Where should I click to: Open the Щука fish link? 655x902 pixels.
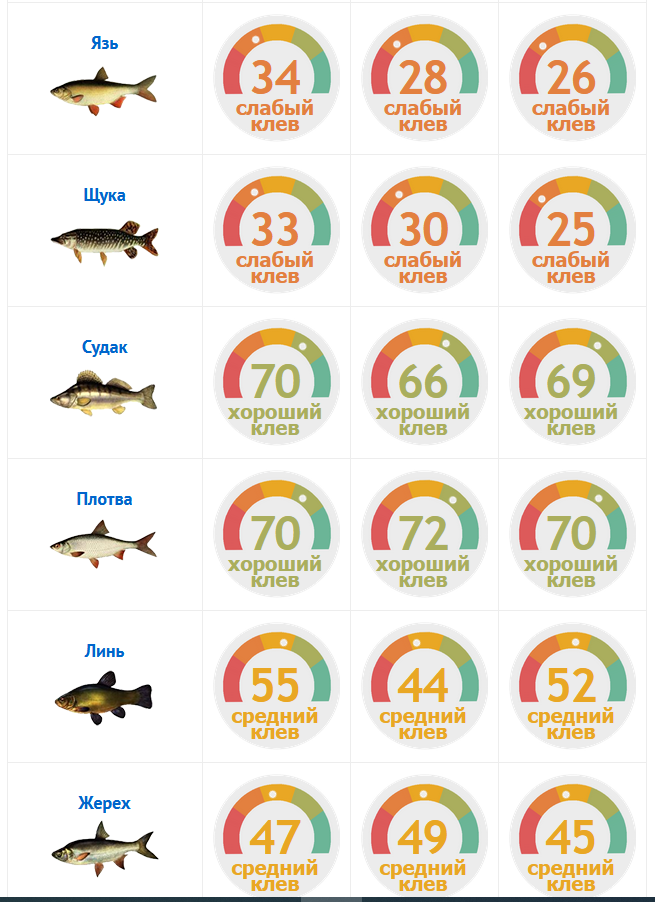click(x=105, y=195)
